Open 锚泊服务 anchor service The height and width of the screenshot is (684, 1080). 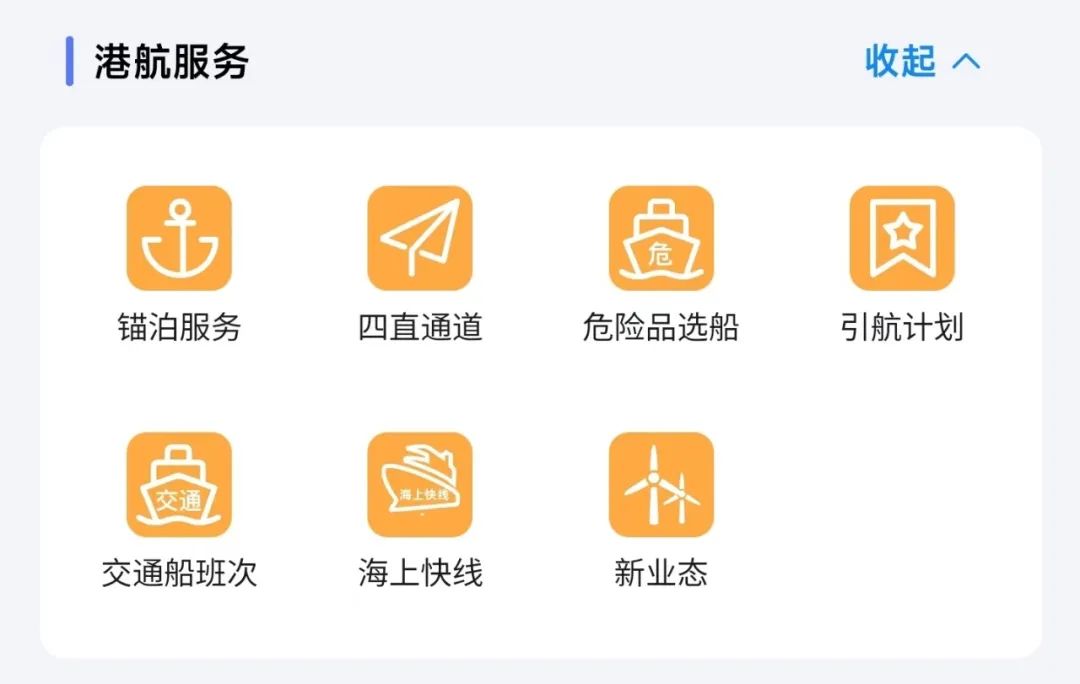pyautogui.click(x=179, y=239)
